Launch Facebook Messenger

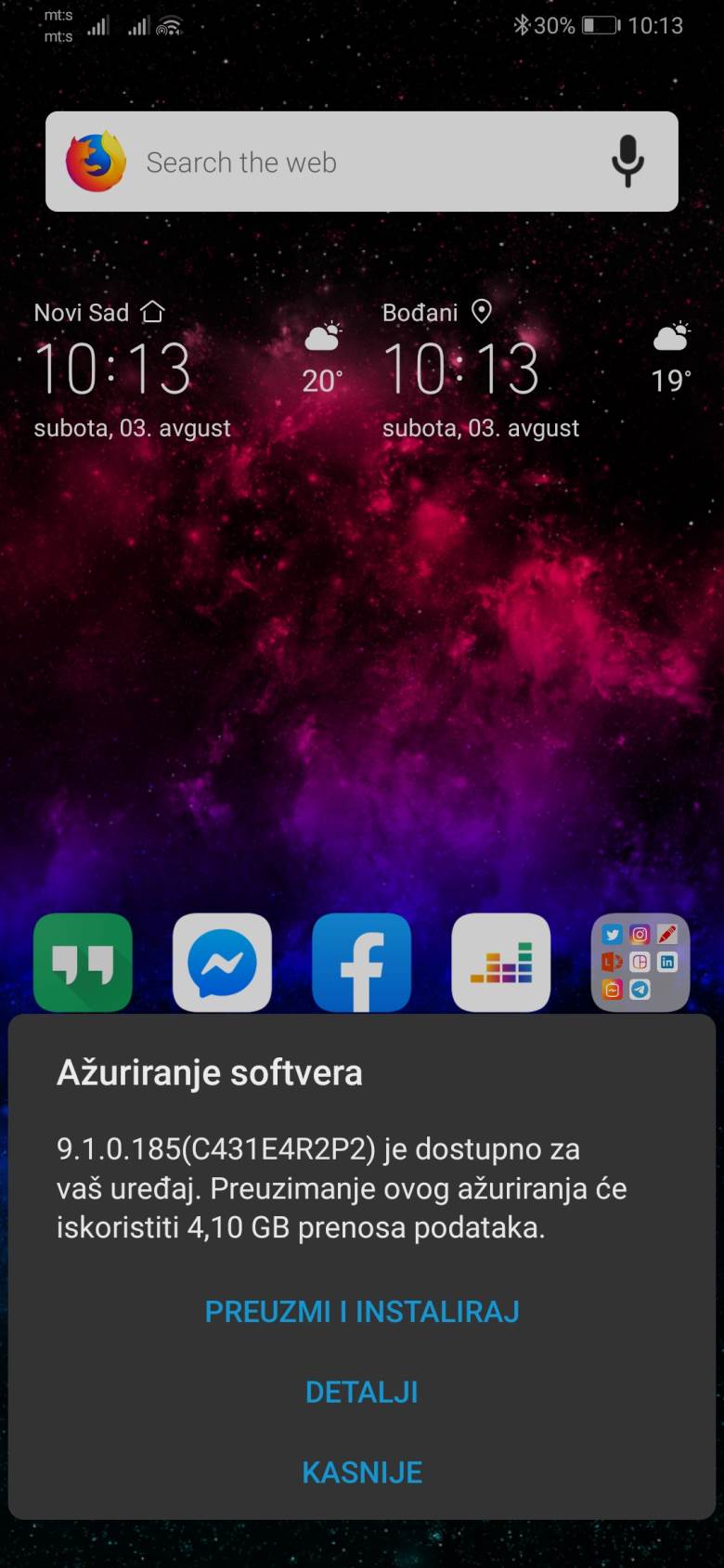pos(222,962)
